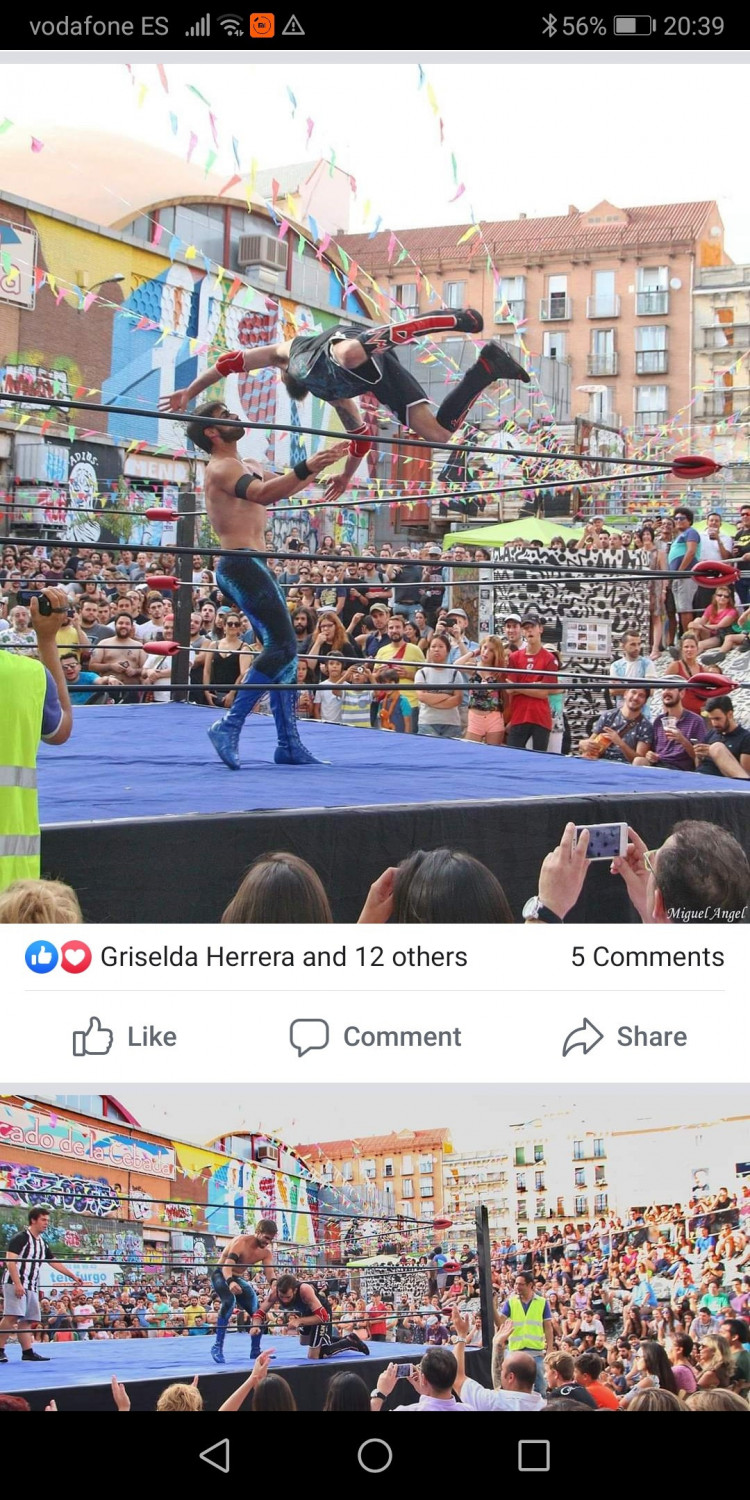Open reactions from Griselda Herrera and 12 others
750x1500 pixels.
click(x=246, y=957)
